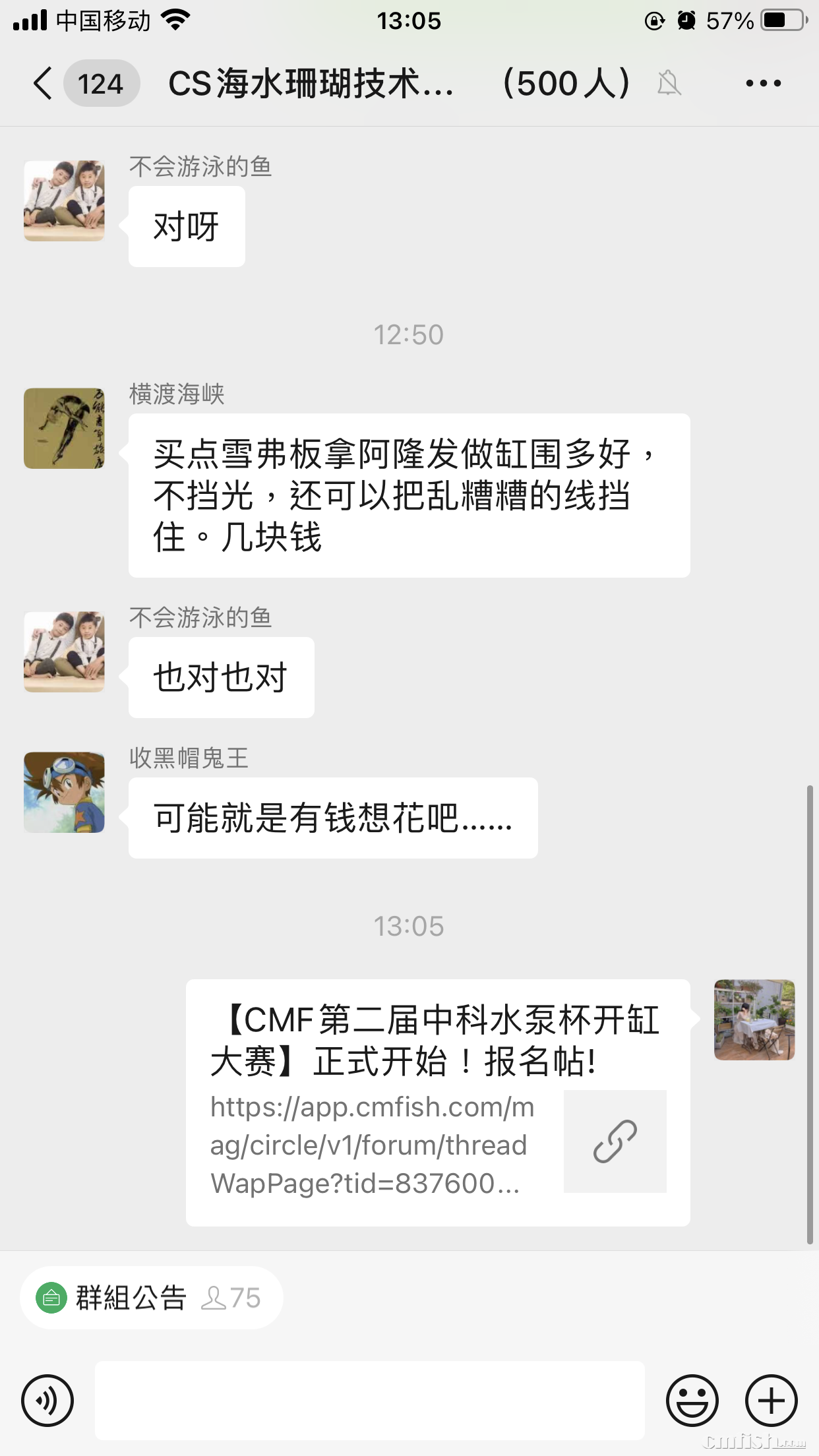Open the plus attachment menu

click(771, 1400)
